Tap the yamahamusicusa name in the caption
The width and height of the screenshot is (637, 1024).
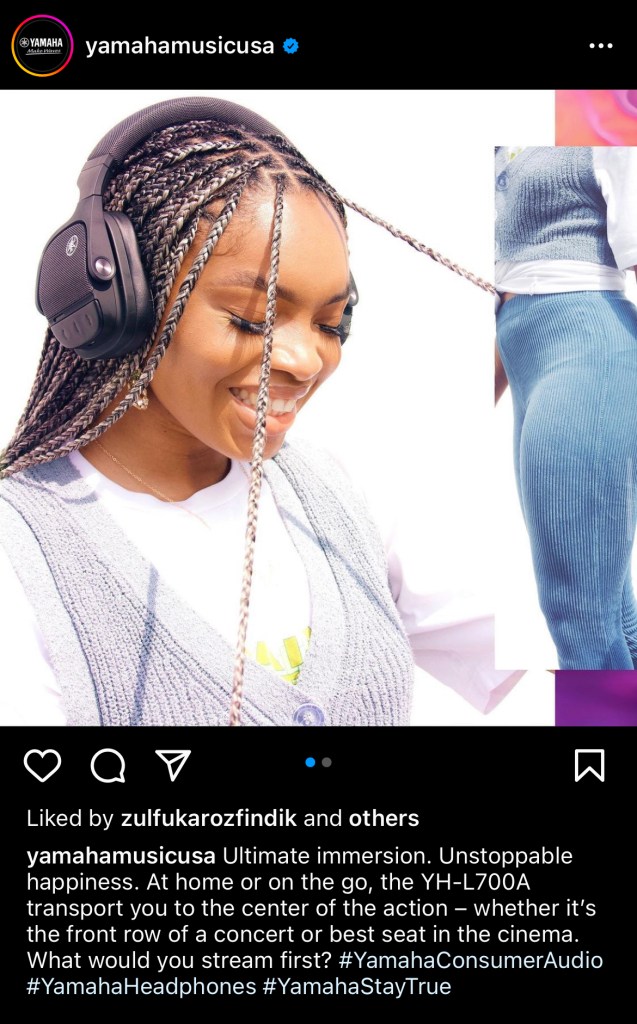pyautogui.click(x=121, y=856)
